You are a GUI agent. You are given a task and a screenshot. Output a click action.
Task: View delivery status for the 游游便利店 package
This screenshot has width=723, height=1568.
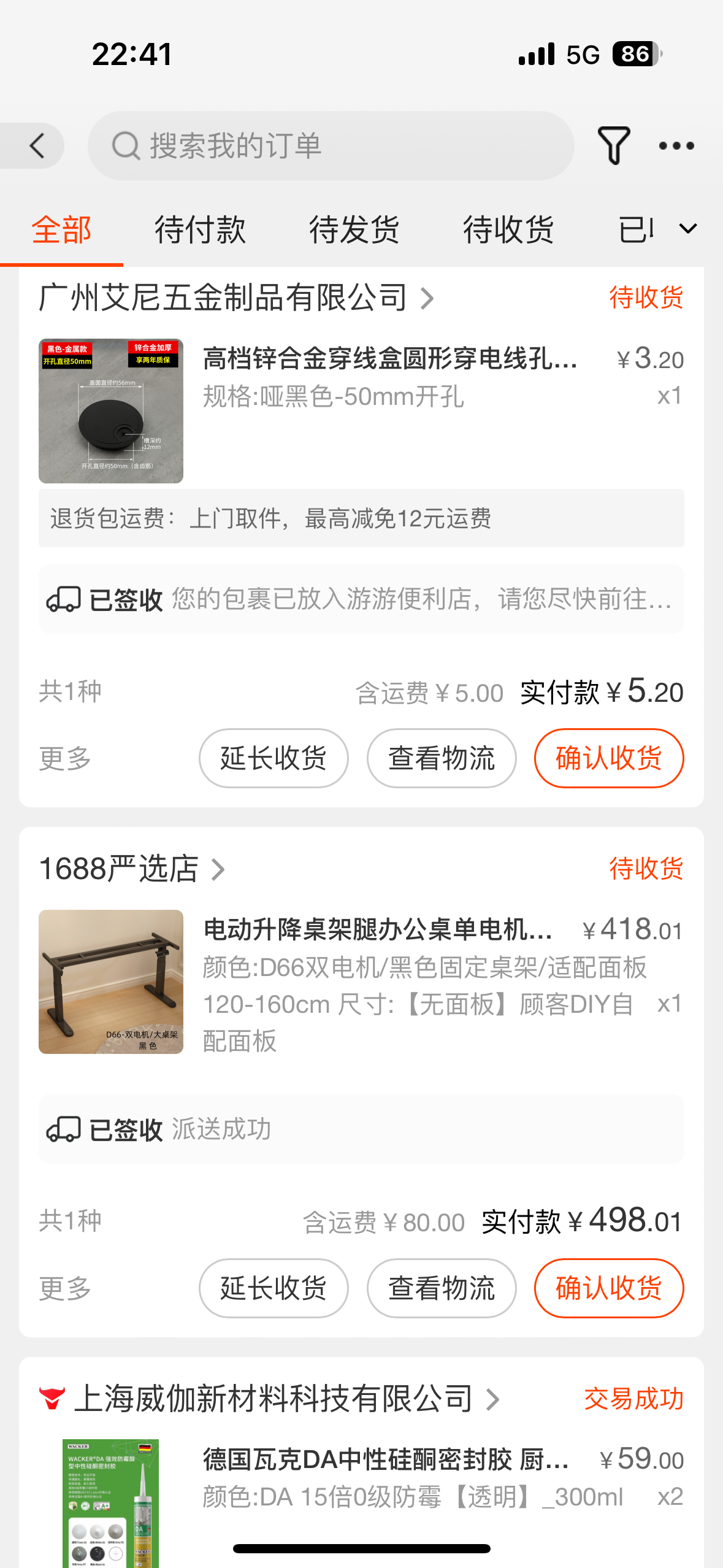pyautogui.click(x=361, y=599)
